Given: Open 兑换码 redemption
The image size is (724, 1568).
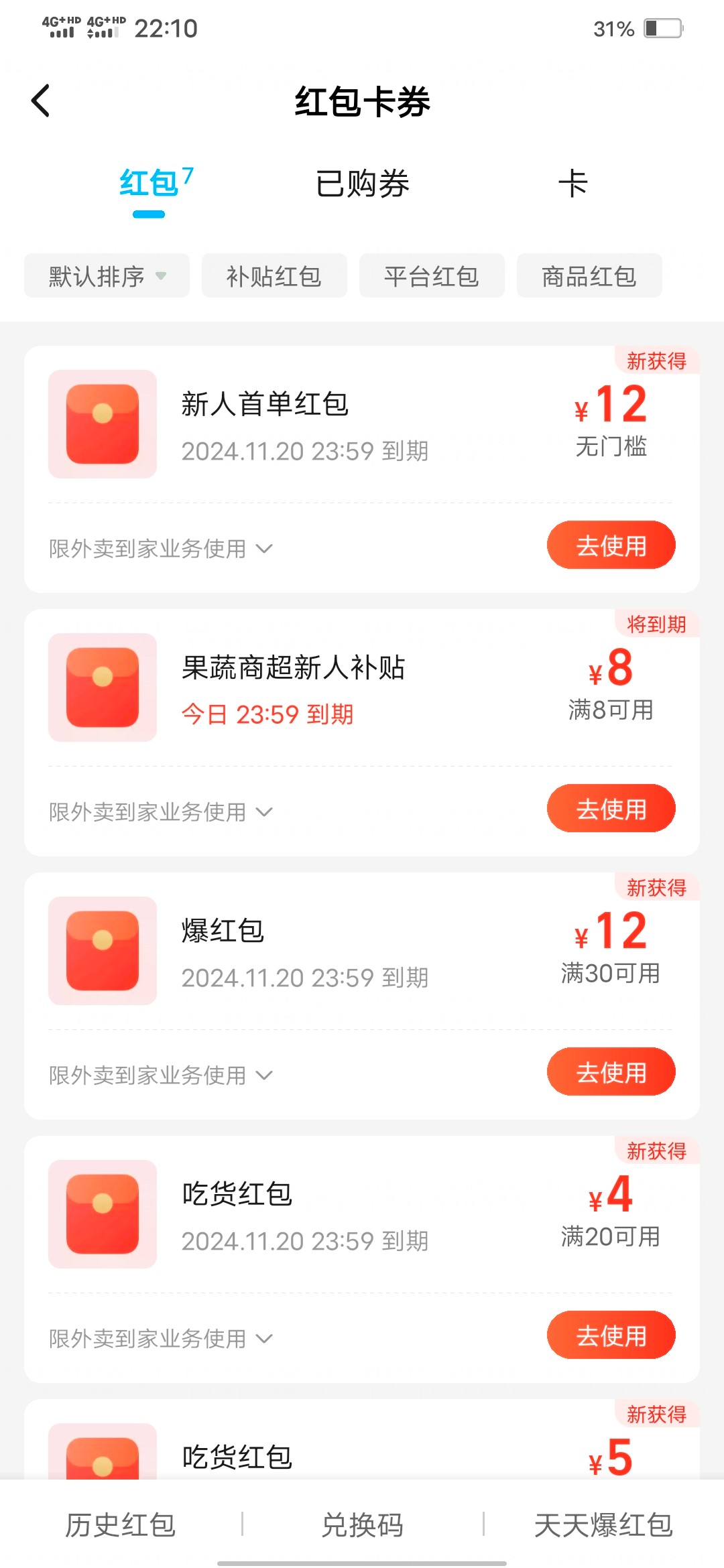Looking at the screenshot, I should (x=362, y=1525).
